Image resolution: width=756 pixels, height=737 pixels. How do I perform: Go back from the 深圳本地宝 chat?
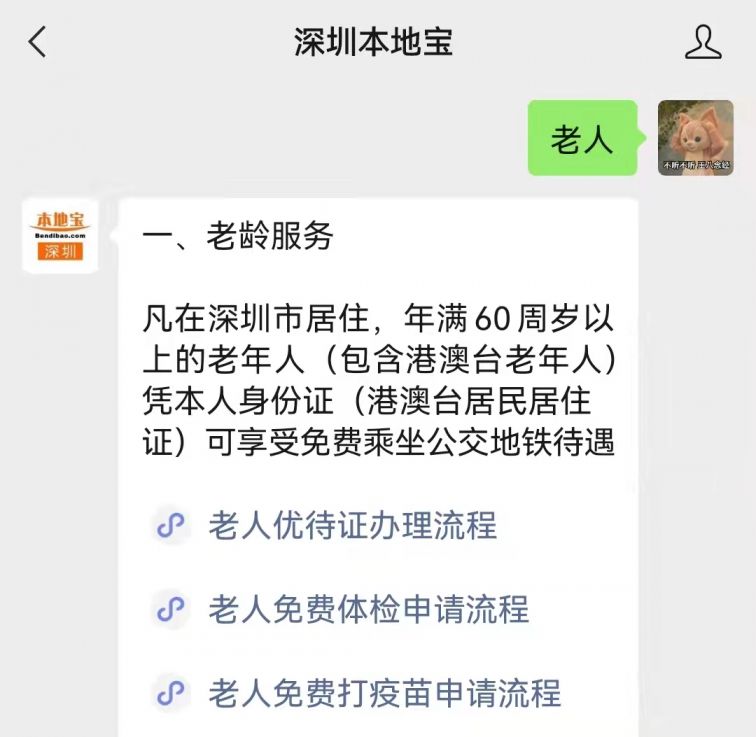click(x=38, y=42)
